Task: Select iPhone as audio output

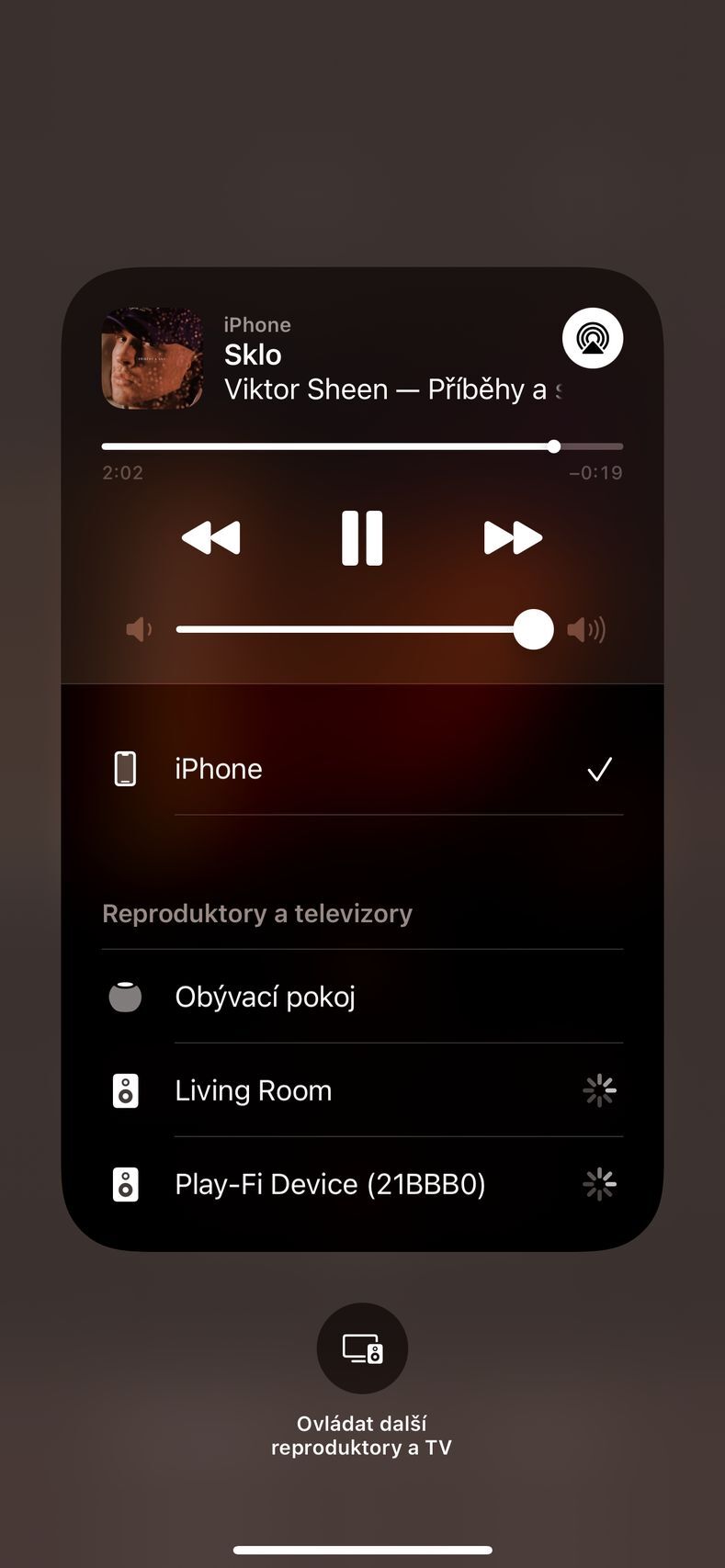Action: click(x=362, y=769)
